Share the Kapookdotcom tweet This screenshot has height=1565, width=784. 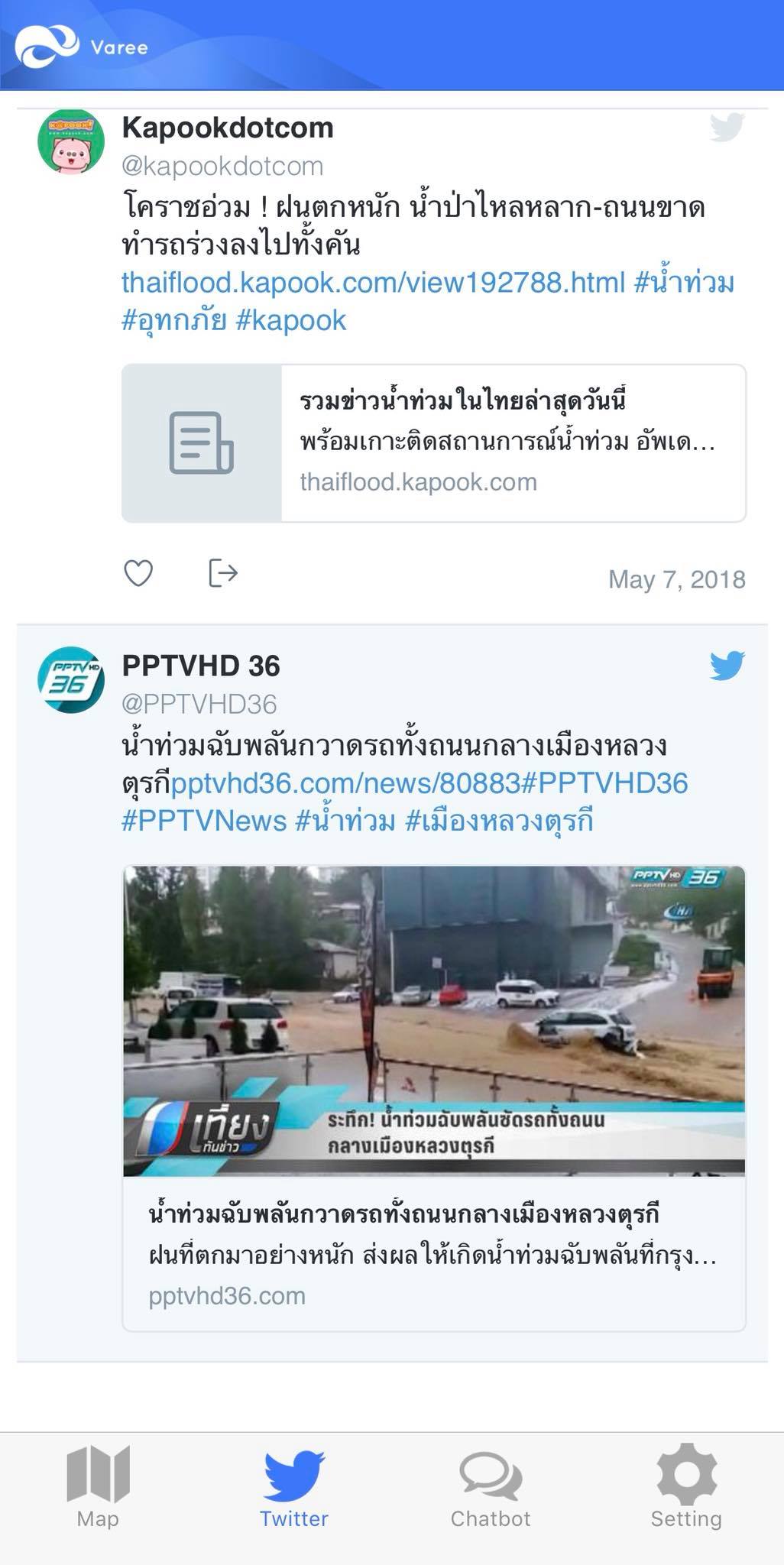coord(223,572)
